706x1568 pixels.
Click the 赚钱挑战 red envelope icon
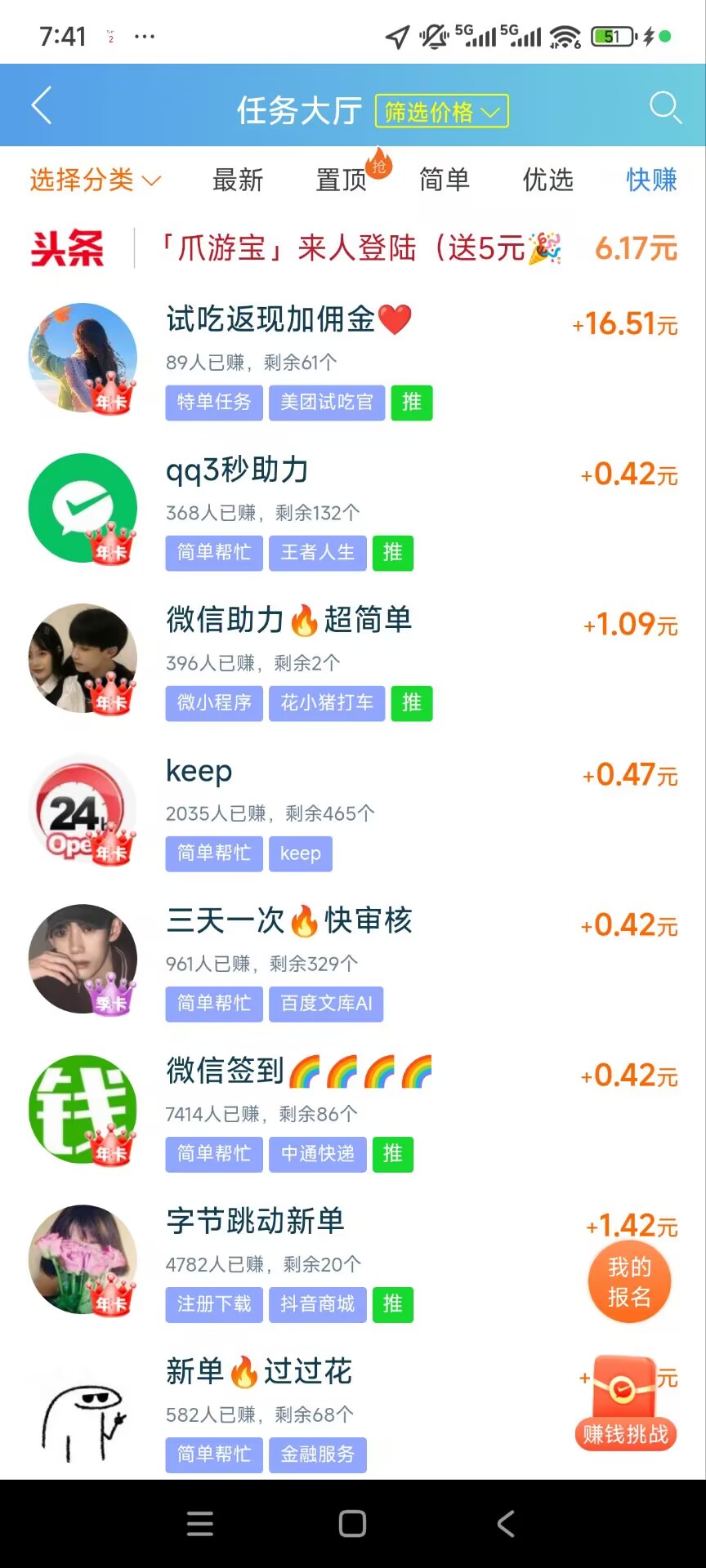[625, 1398]
